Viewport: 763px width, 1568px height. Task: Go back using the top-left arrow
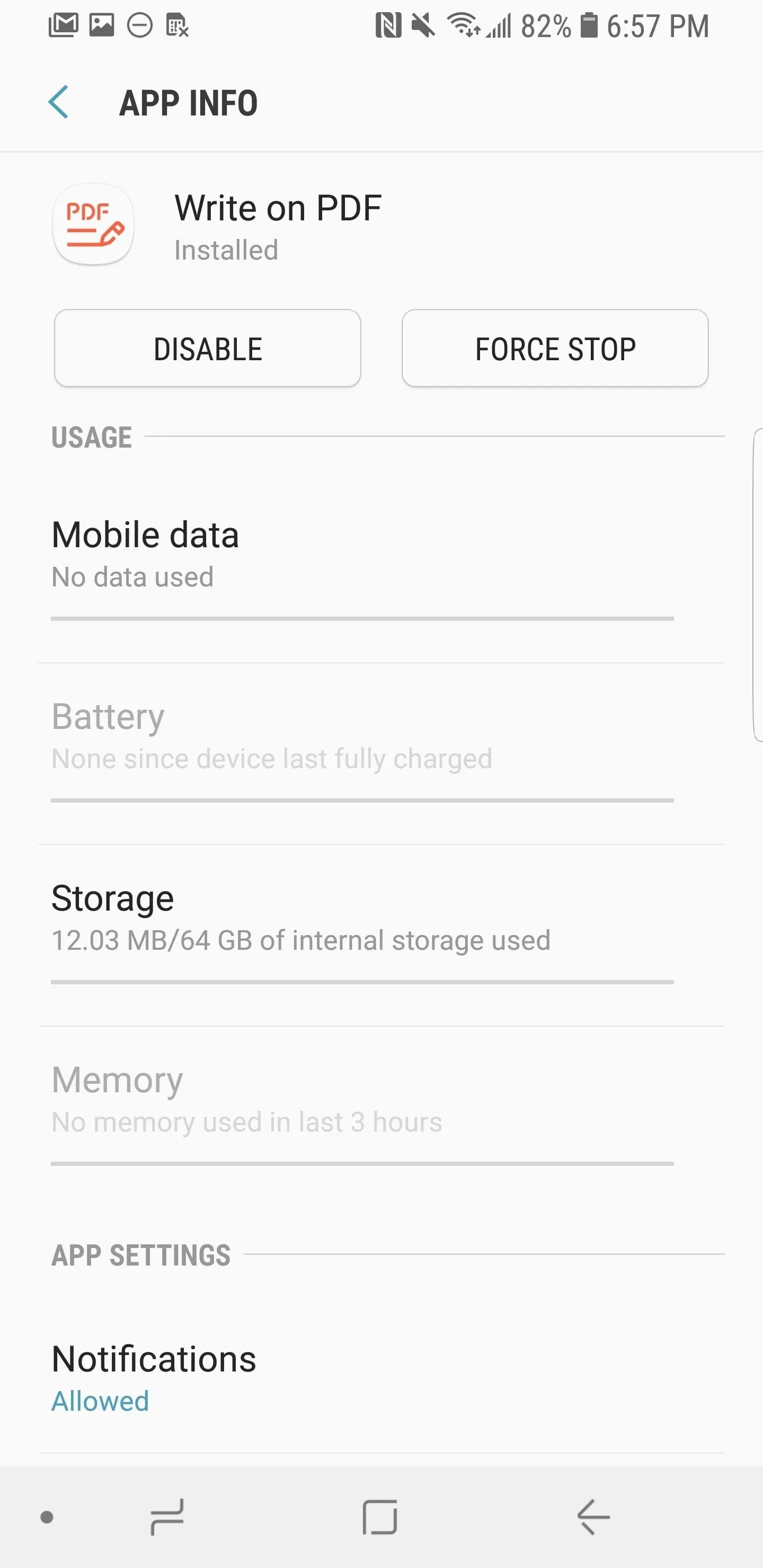[x=58, y=102]
